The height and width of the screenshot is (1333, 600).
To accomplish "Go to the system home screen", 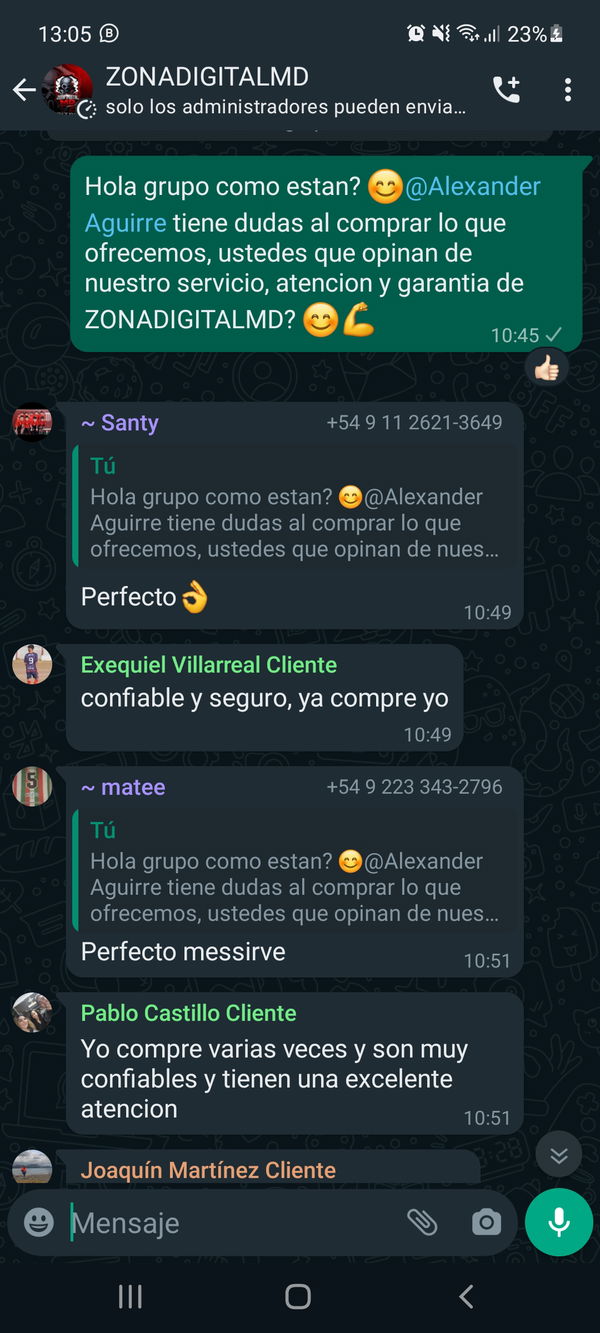I will pyautogui.click(x=298, y=1297).
